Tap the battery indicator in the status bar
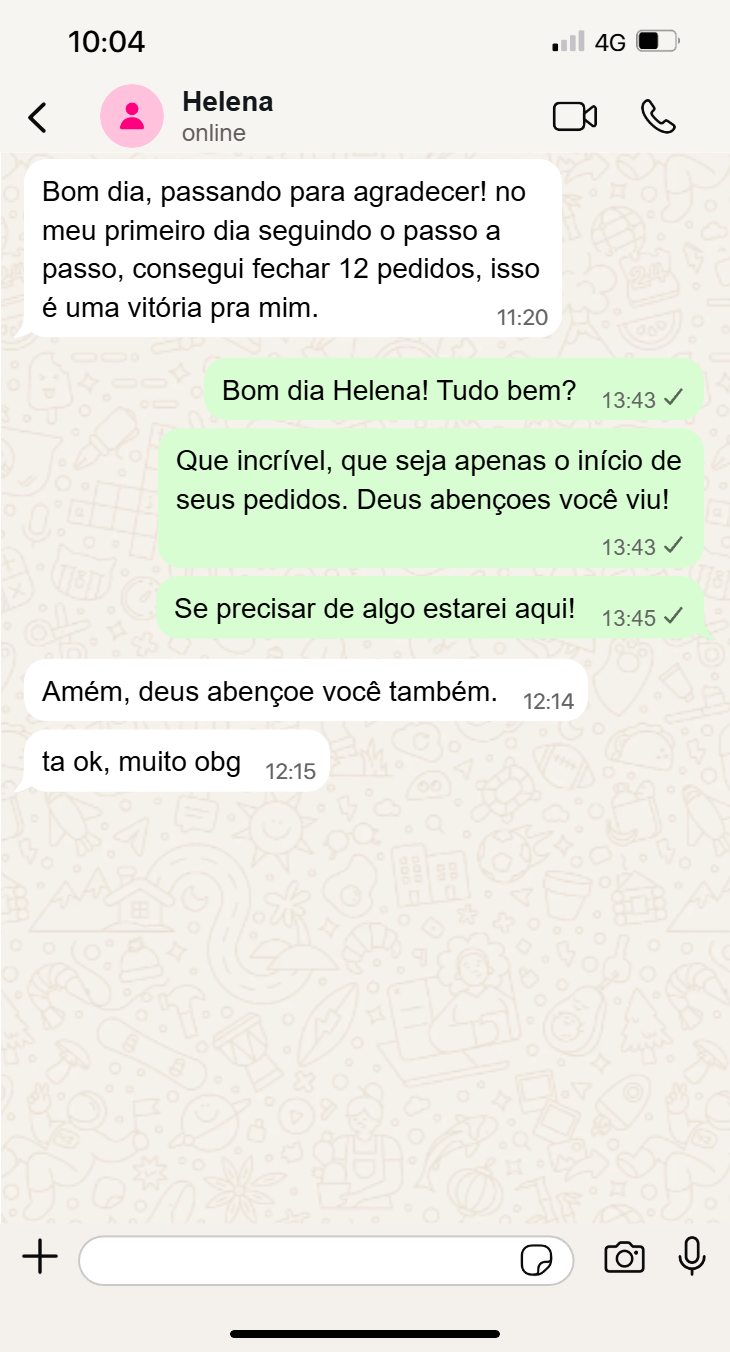 click(655, 42)
